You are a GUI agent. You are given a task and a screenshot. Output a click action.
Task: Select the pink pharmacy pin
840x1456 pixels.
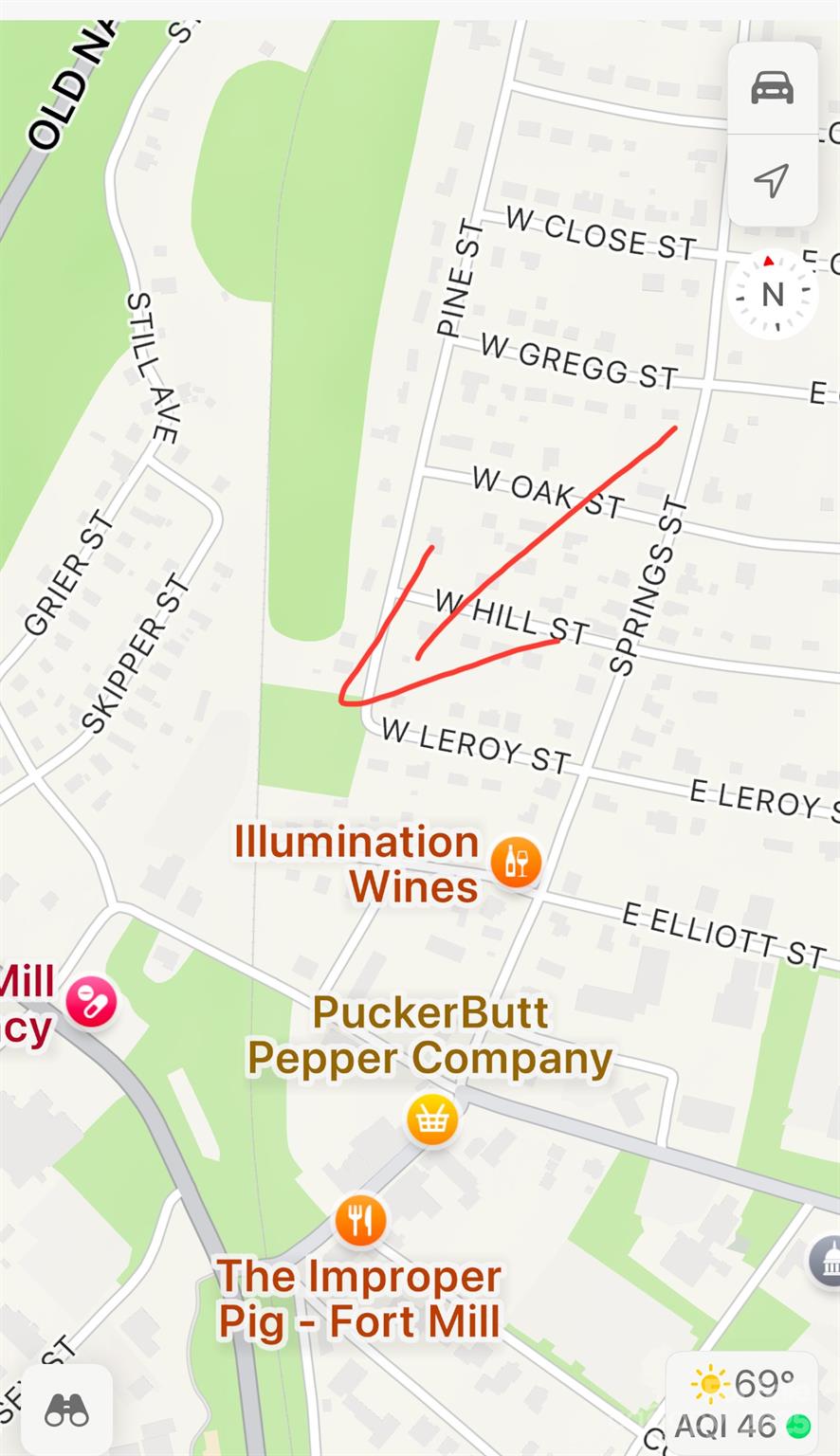(x=91, y=1001)
